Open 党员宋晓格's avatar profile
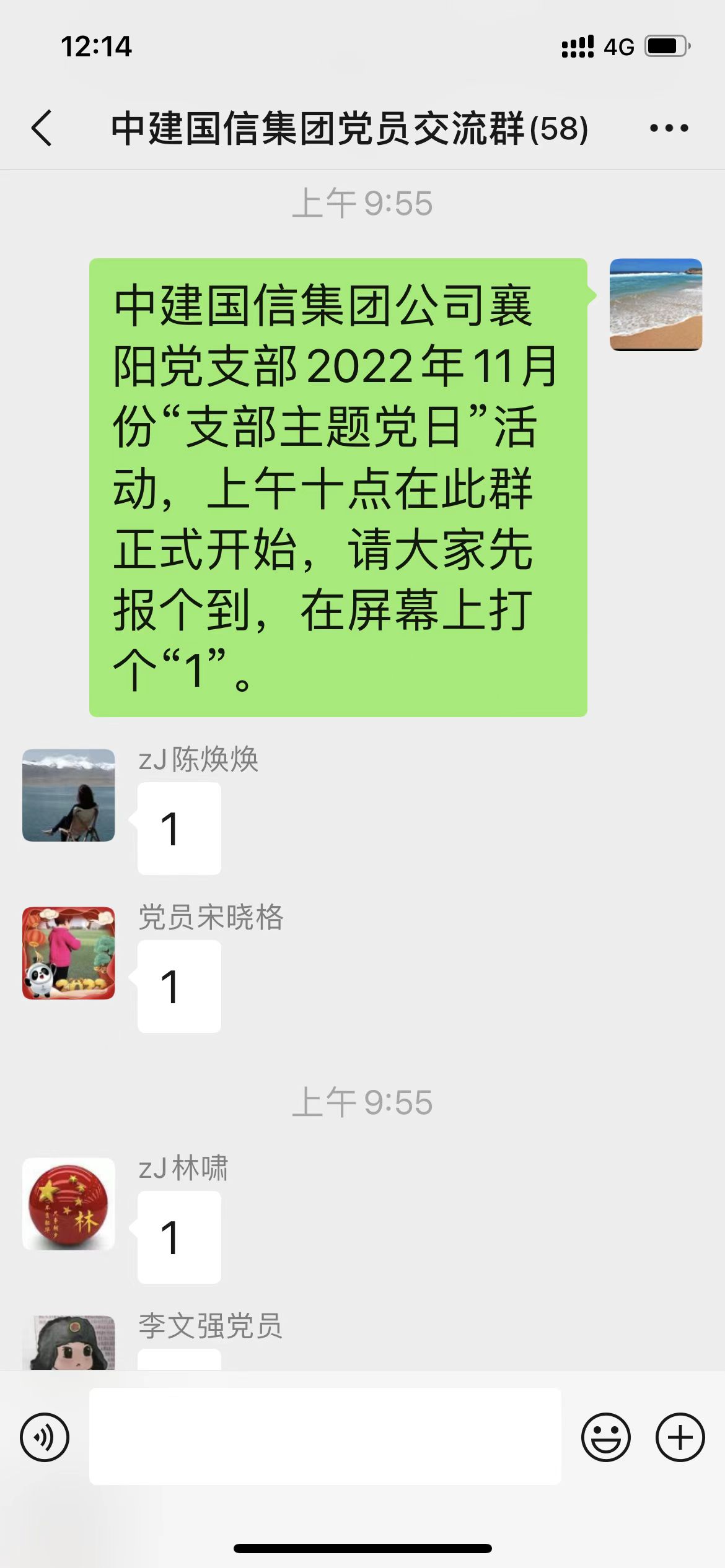Viewport: 725px width, 1568px height. click(69, 953)
